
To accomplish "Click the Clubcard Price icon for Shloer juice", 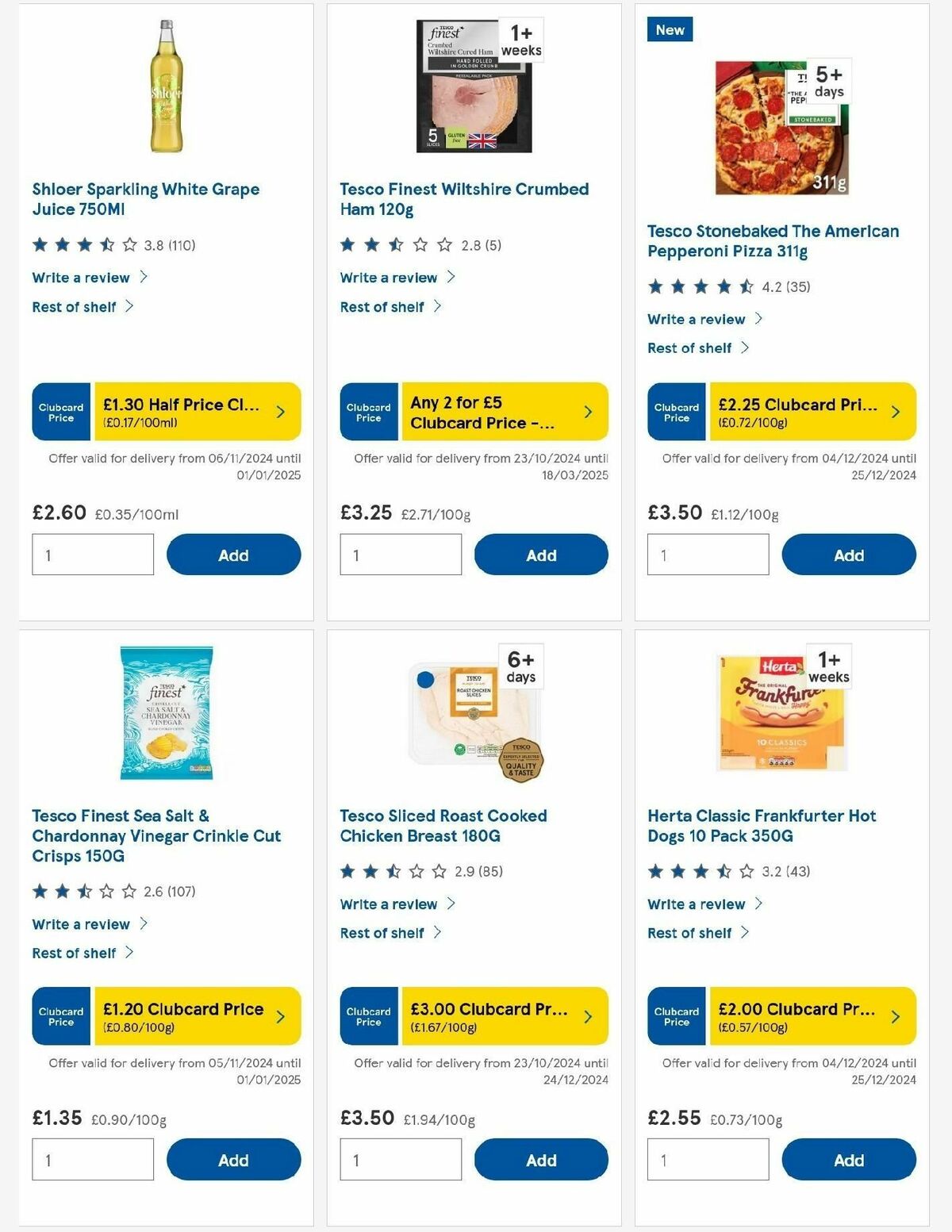I will [x=60, y=412].
